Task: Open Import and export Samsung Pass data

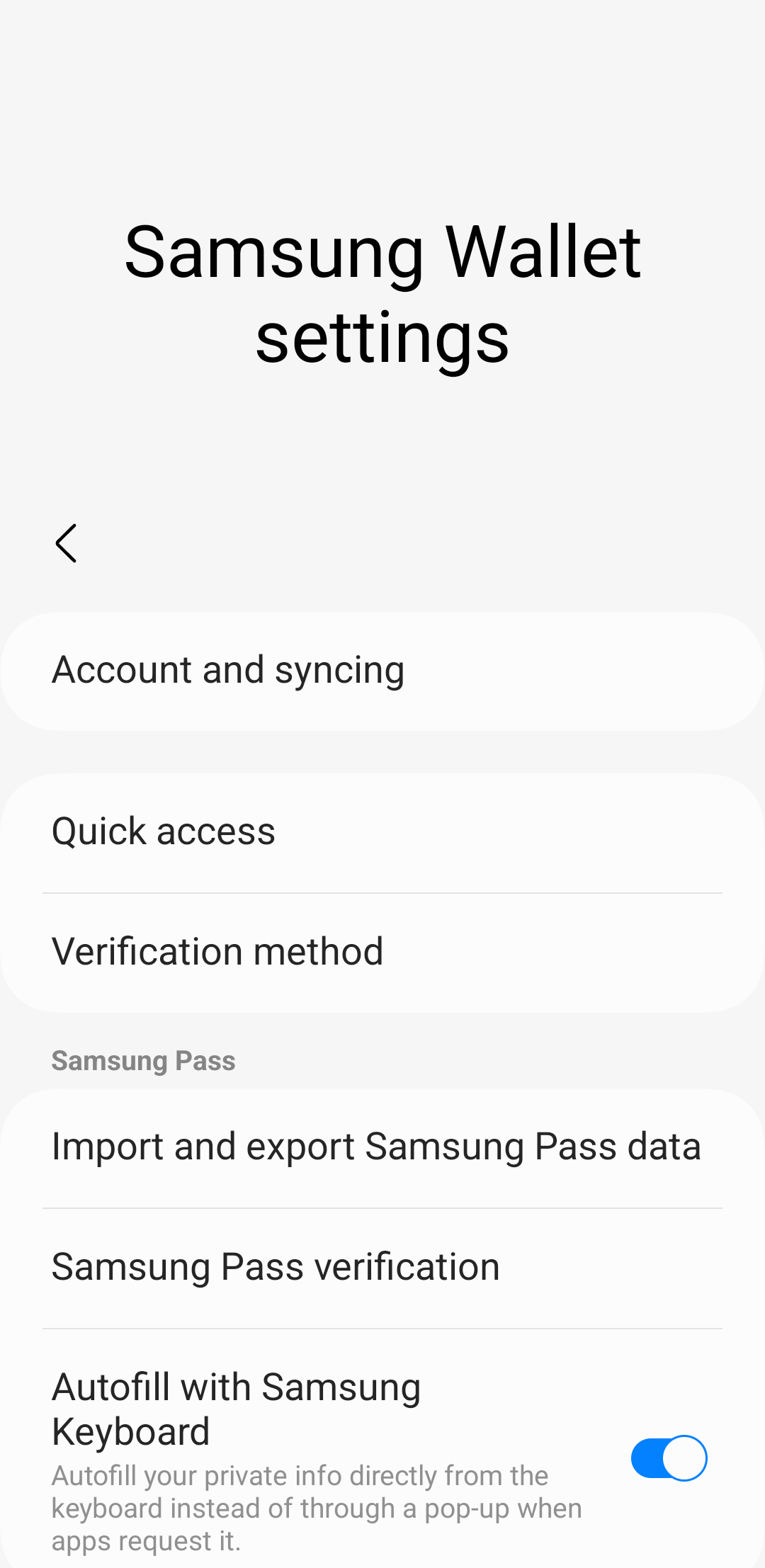Action: click(382, 1146)
